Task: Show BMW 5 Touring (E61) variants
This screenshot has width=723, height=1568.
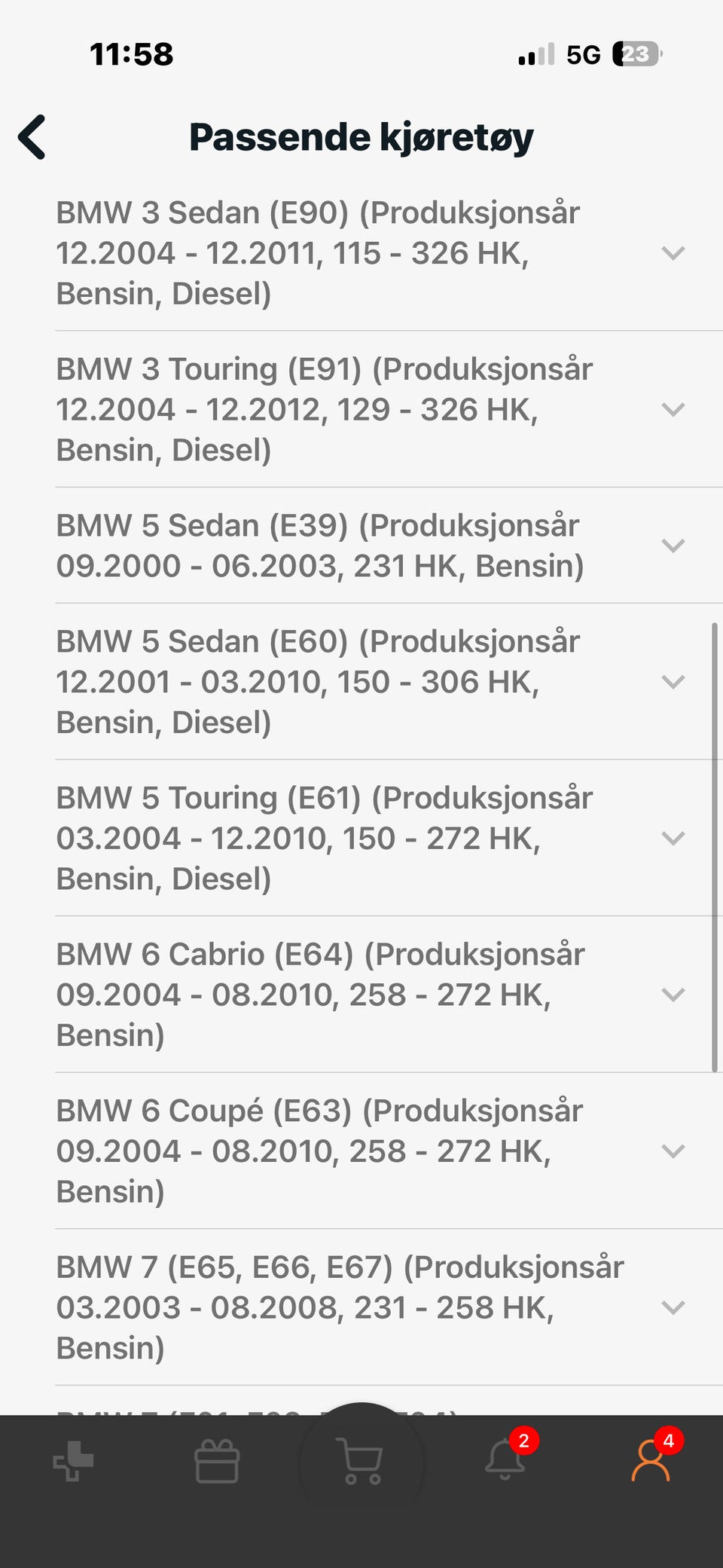Action: [673, 838]
